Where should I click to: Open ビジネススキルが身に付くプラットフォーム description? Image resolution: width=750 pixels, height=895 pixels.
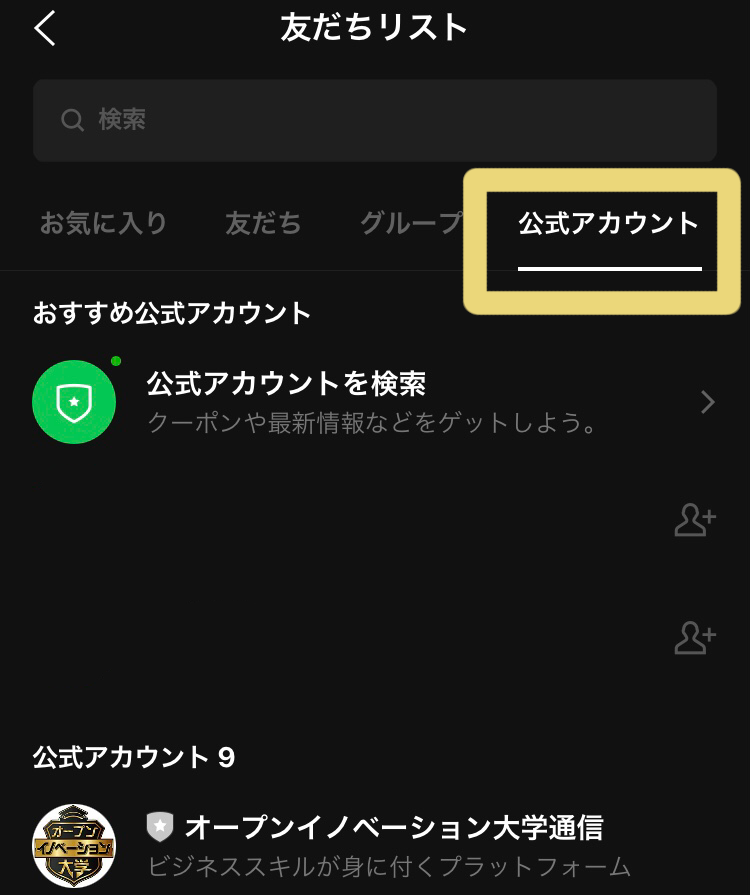point(388,865)
